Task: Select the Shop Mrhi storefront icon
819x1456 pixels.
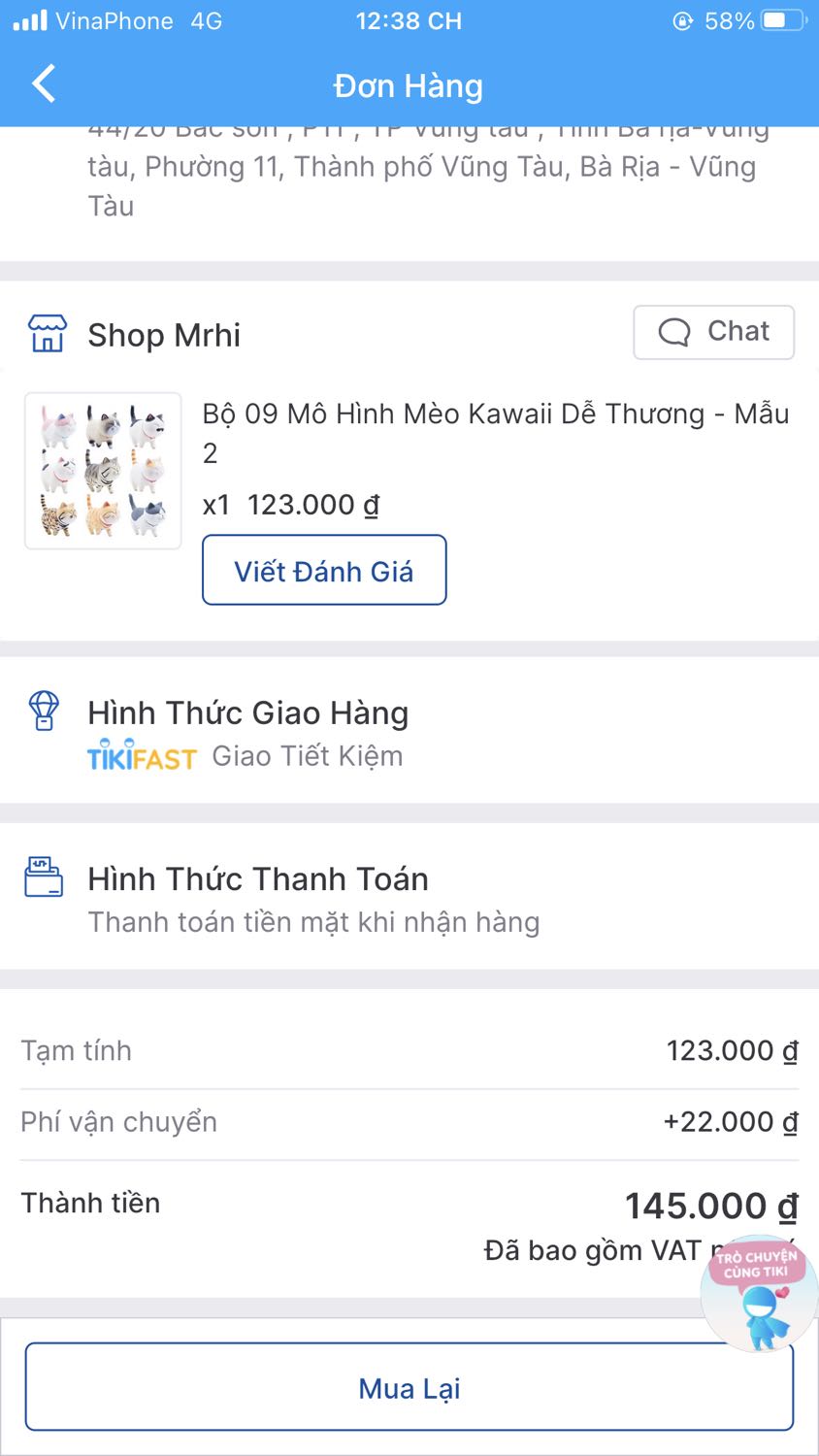Action: click(x=43, y=333)
